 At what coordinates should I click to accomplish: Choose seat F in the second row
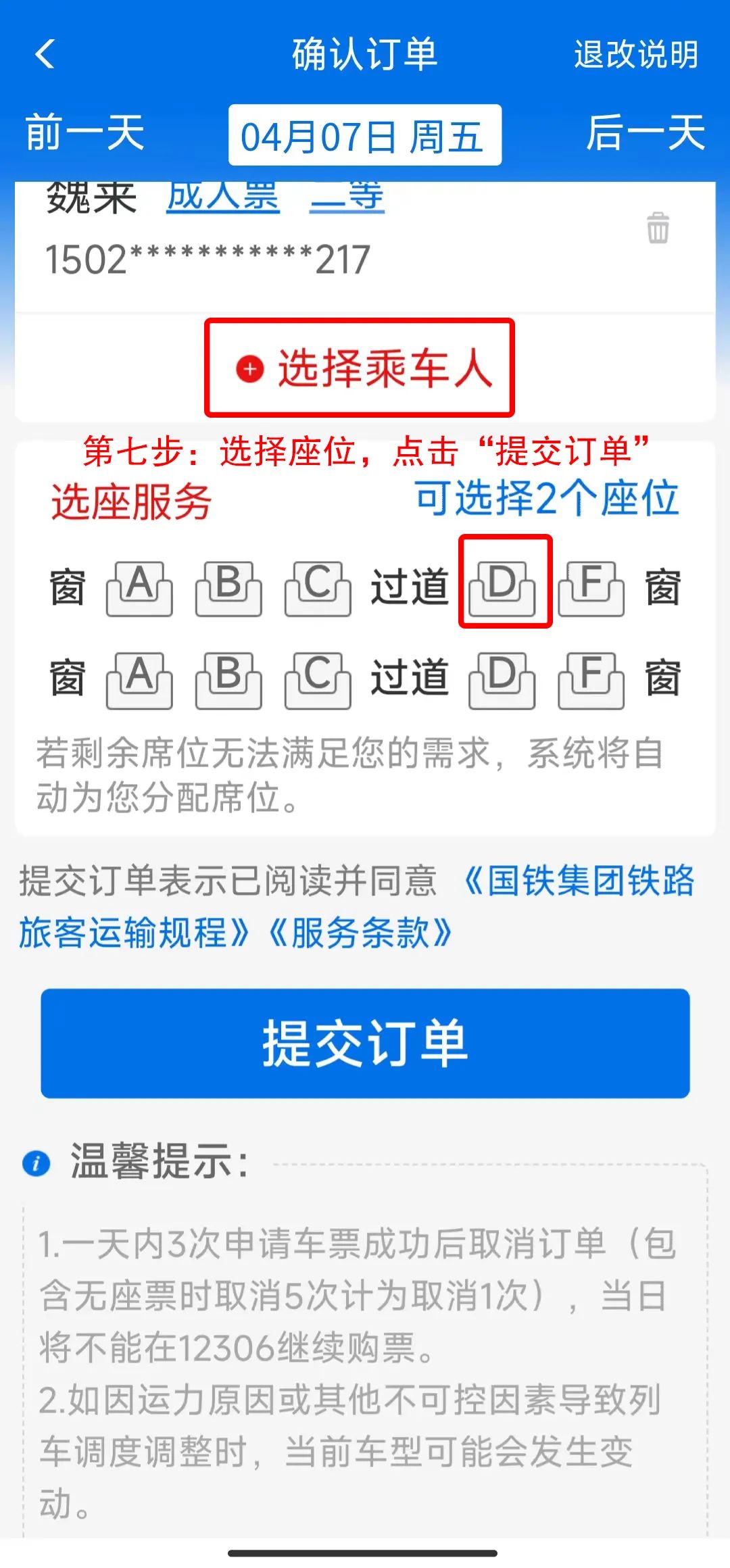tap(591, 679)
